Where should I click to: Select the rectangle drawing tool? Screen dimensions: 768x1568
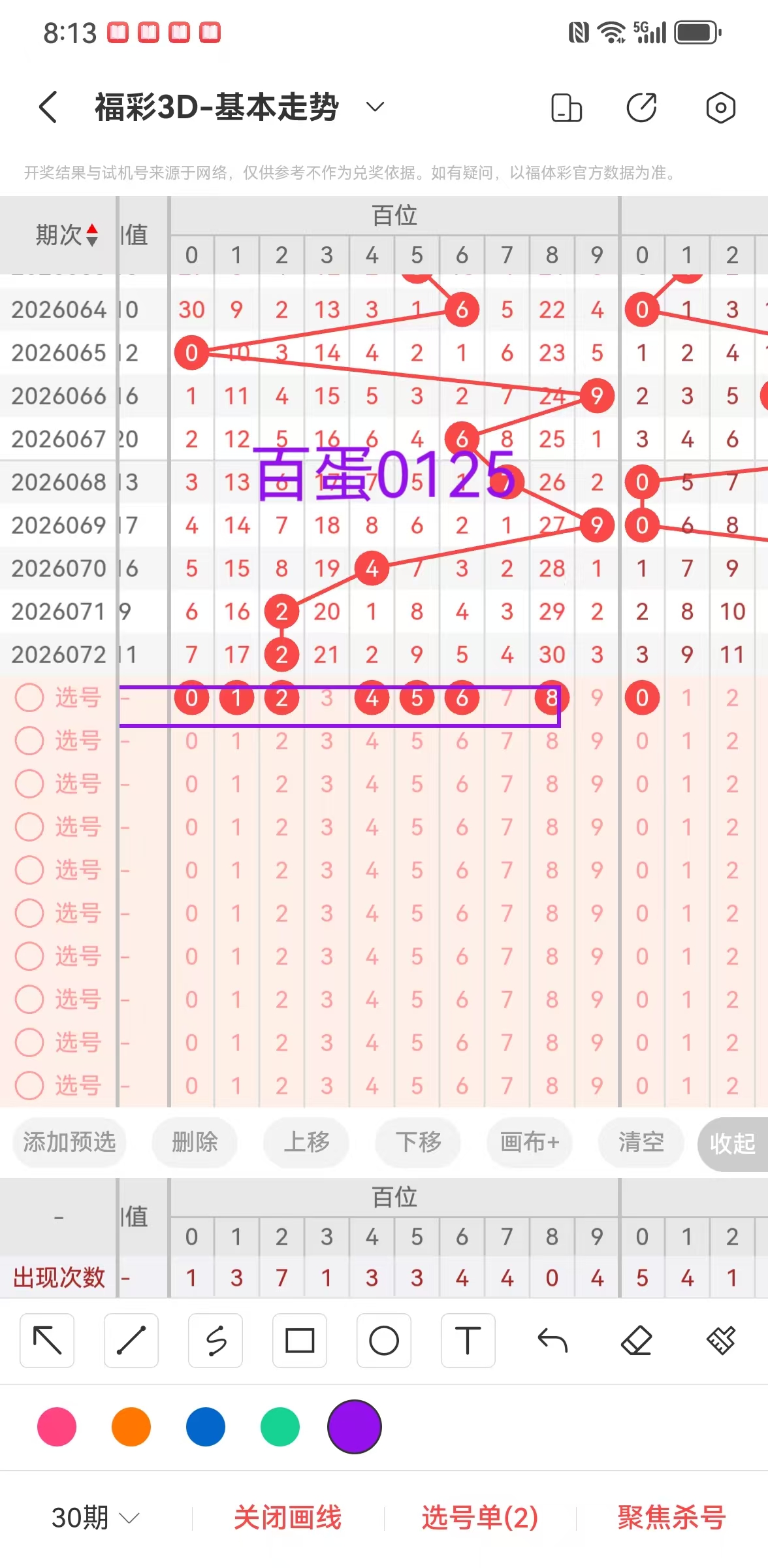point(300,1341)
